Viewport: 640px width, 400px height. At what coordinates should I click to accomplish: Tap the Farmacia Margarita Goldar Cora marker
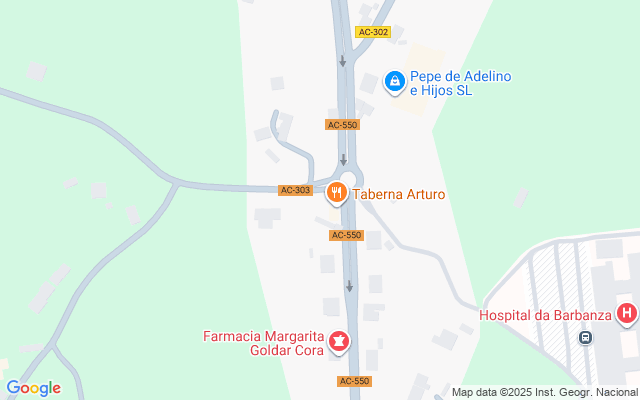click(339, 343)
